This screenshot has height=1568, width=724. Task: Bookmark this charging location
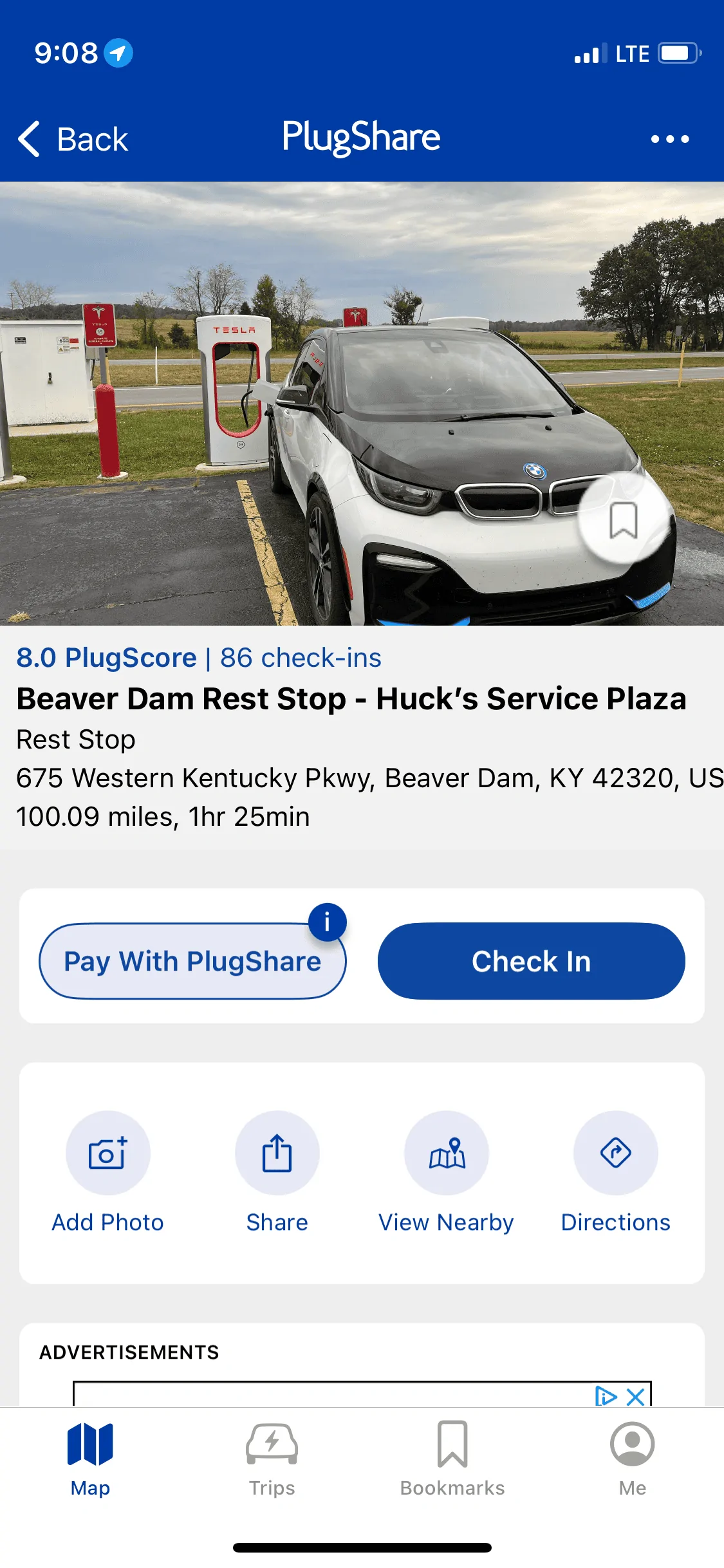click(x=623, y=519)
